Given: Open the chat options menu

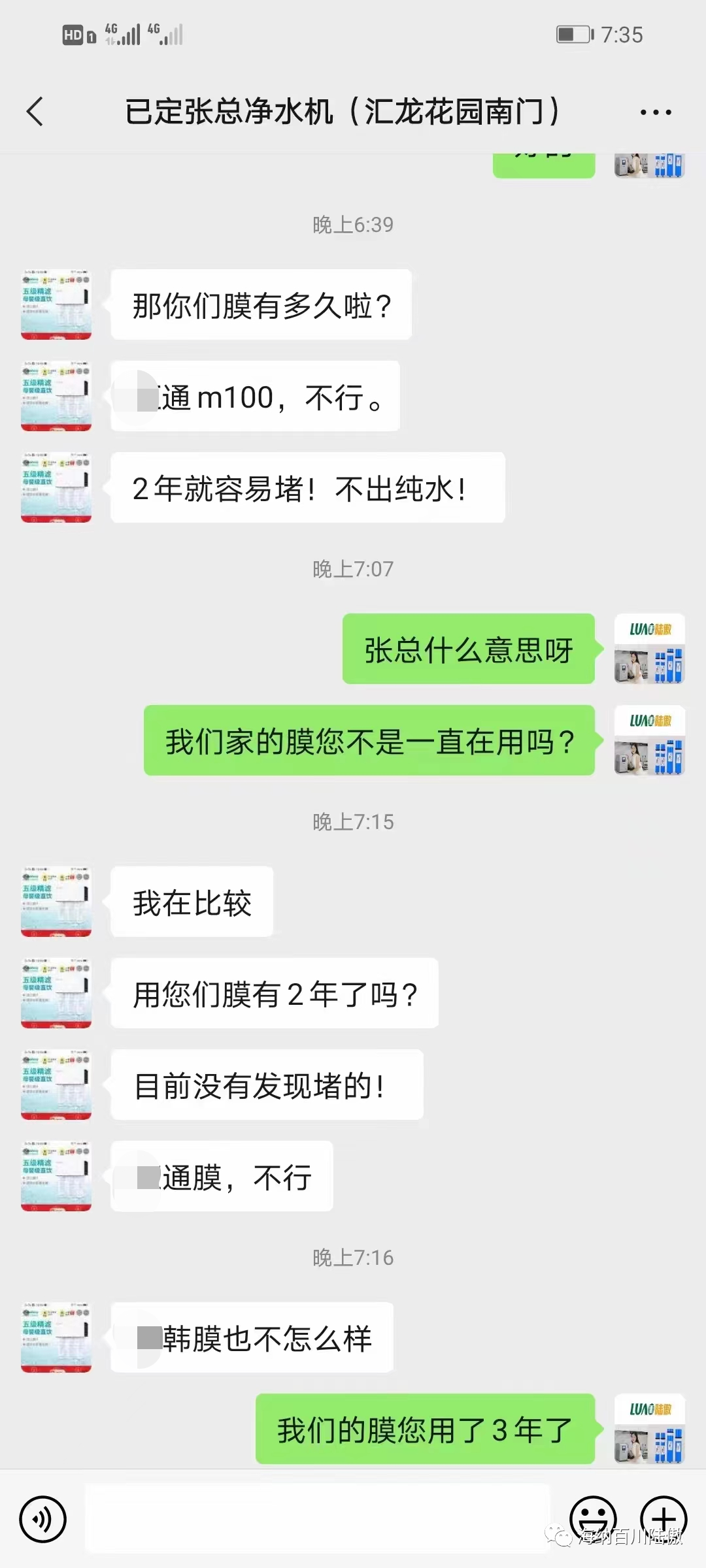Looking at the screenshot, I should click(x=656, y=112).
